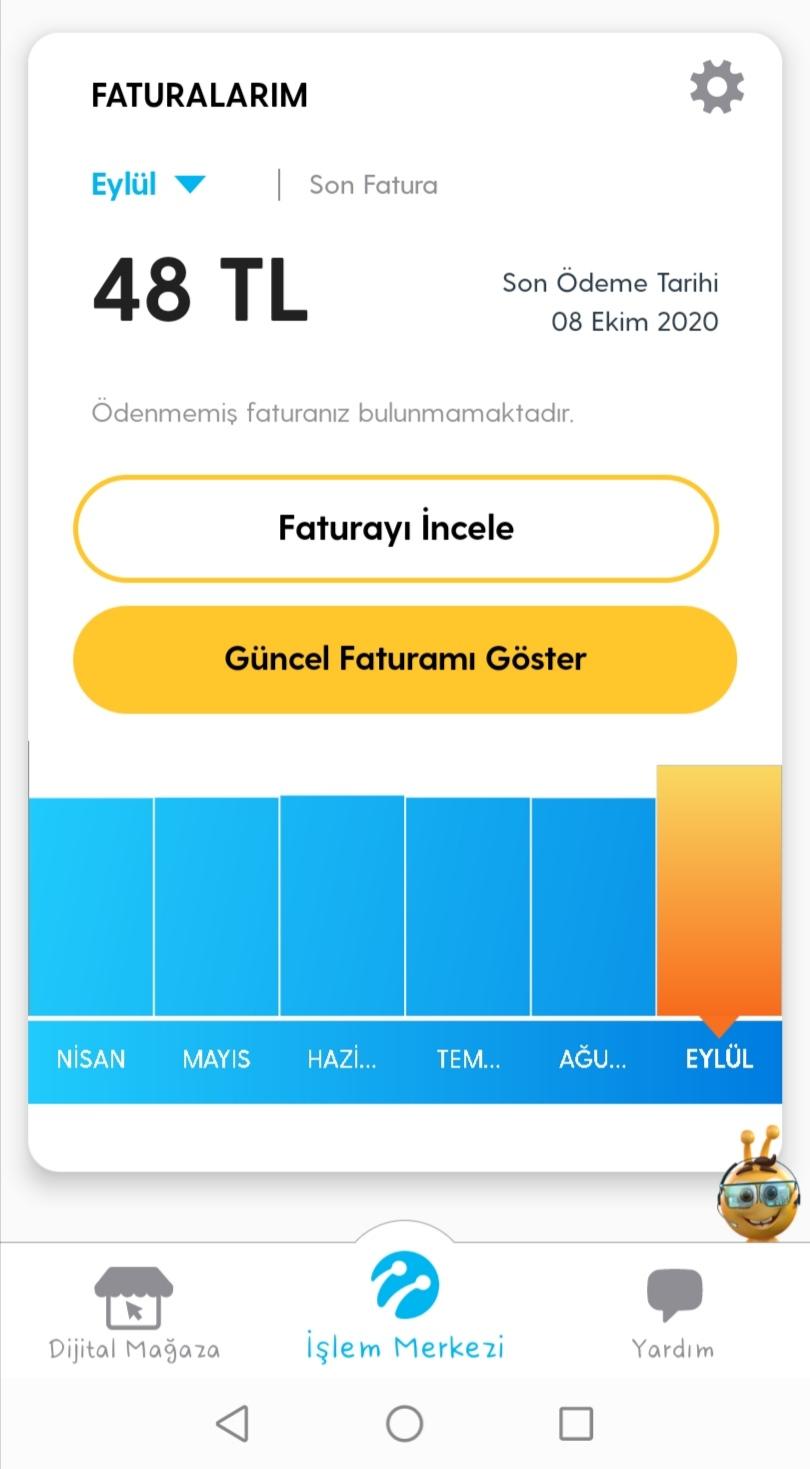Select the Mayıs bill bar

(216, 907)
